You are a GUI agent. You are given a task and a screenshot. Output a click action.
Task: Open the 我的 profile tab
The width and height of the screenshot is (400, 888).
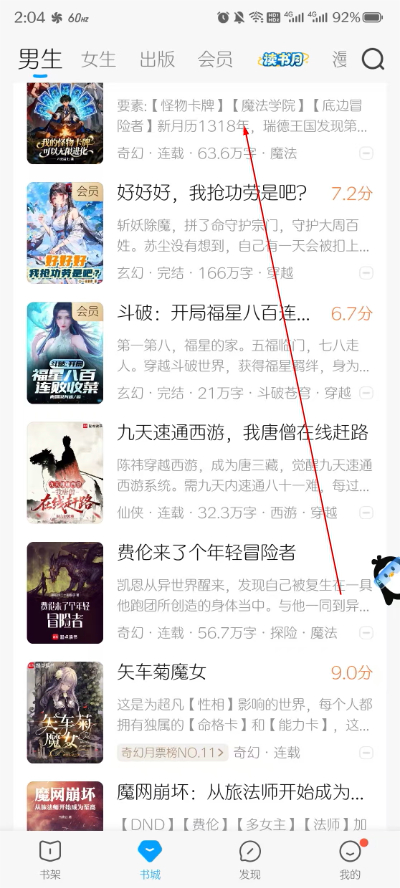[350, 860]
